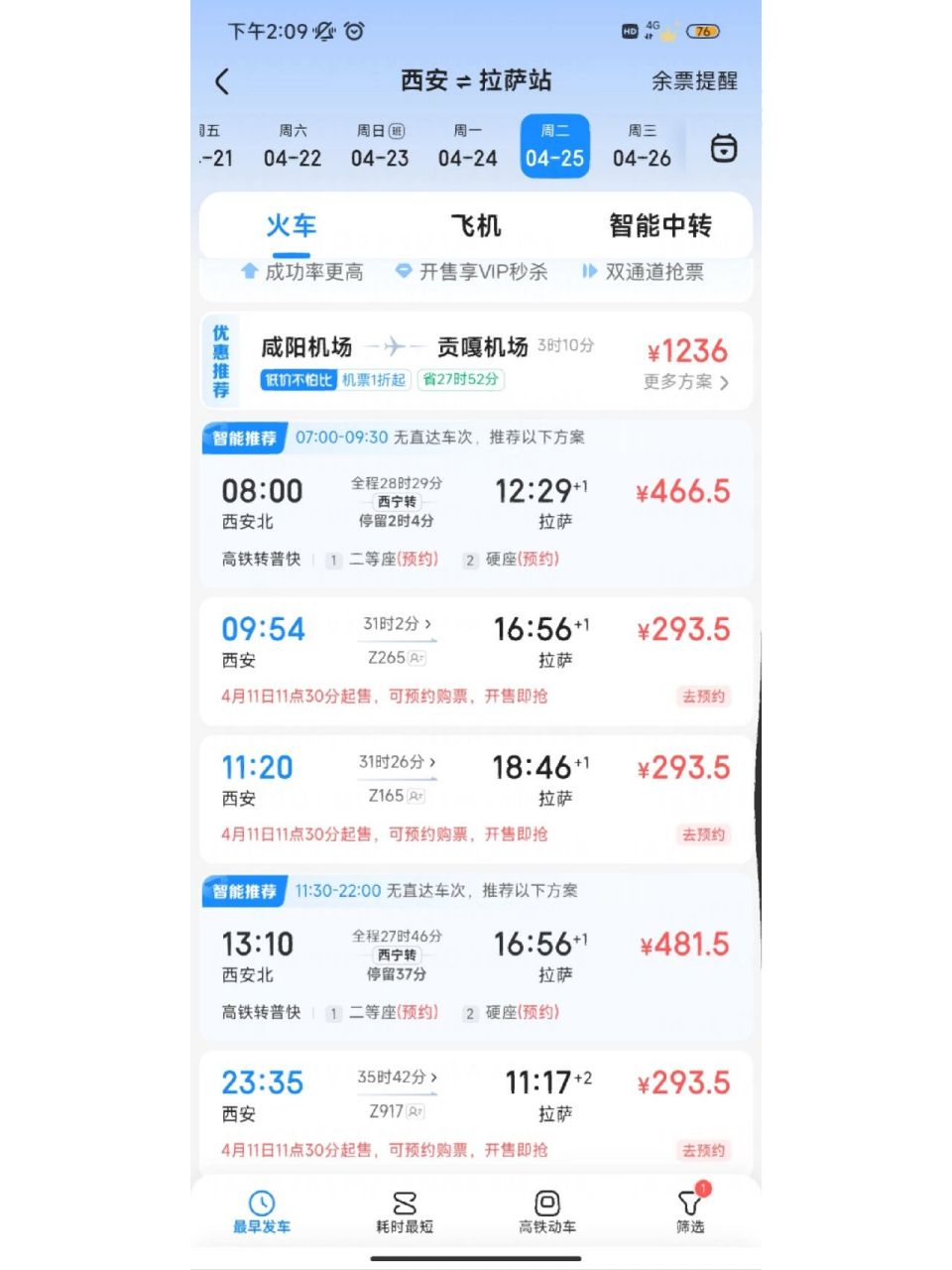952x1270 pixels.
Task: Tap the back arrow to return
Action: (x=222, y=82)
